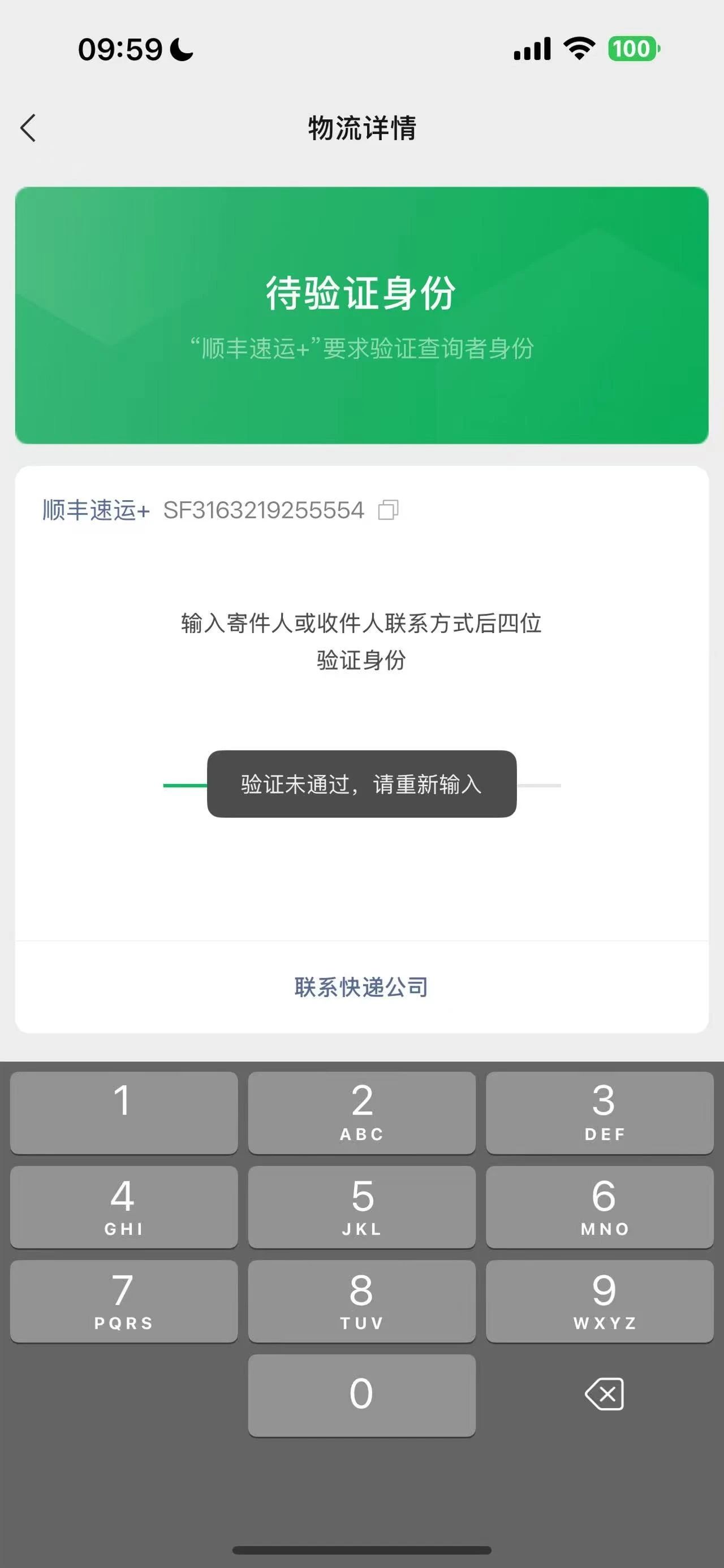Enter digit 2 on the keypad
This screenshot has height=1568, width=724.
361,1113
